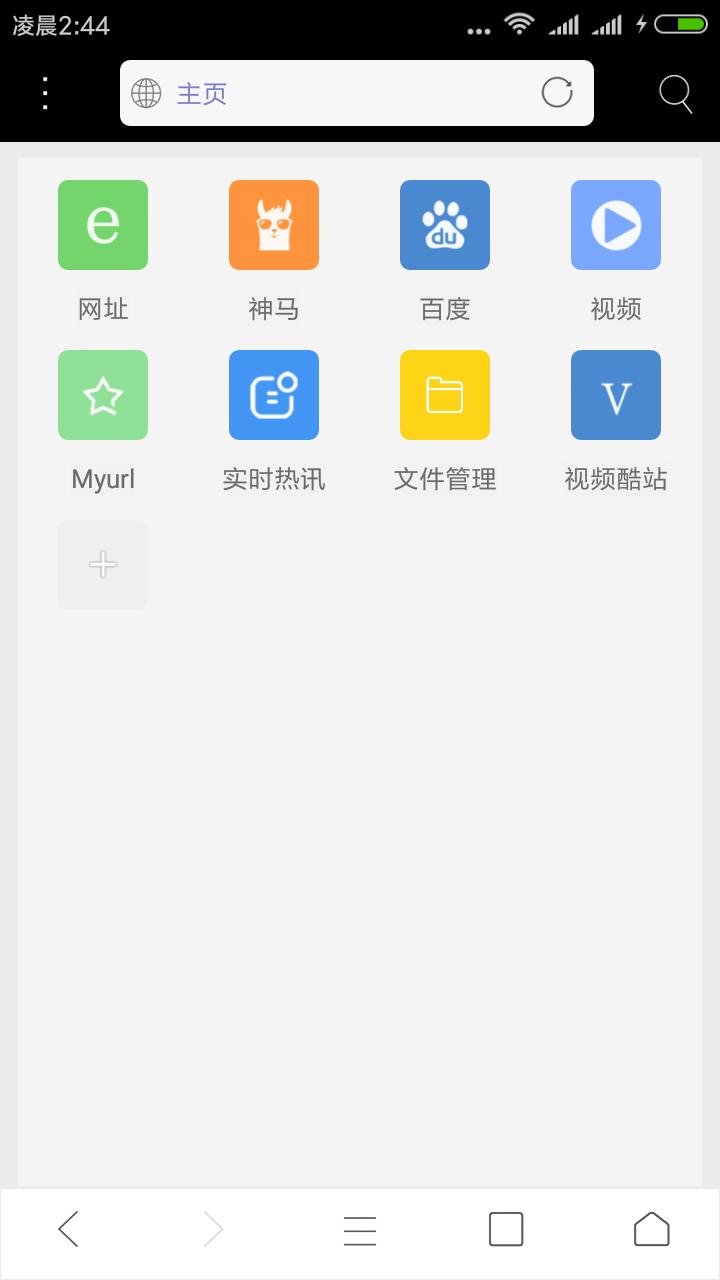Add a new shortcut with plus tile
This screenshot has width=720, height=1280.
click(102, 564)
